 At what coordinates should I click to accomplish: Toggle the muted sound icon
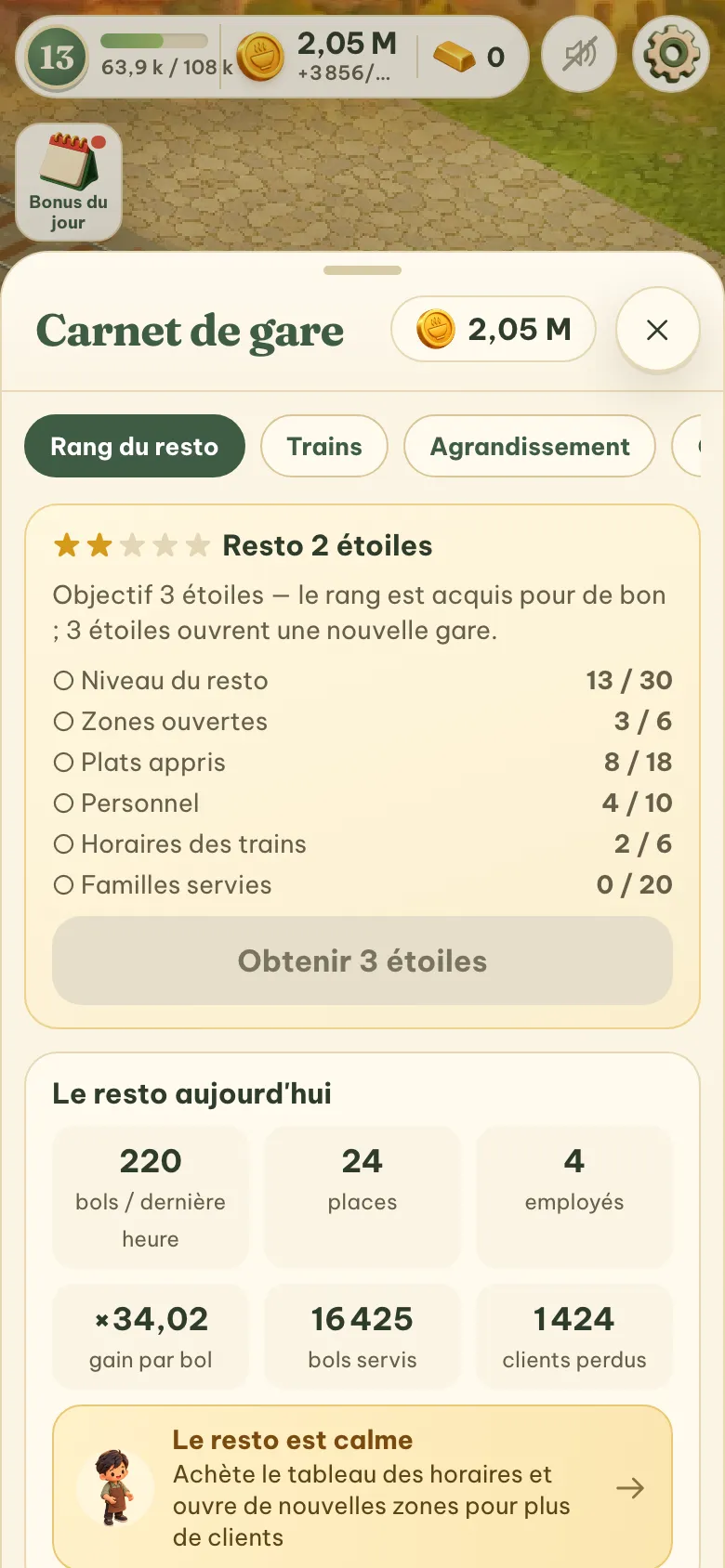point(579,55)
